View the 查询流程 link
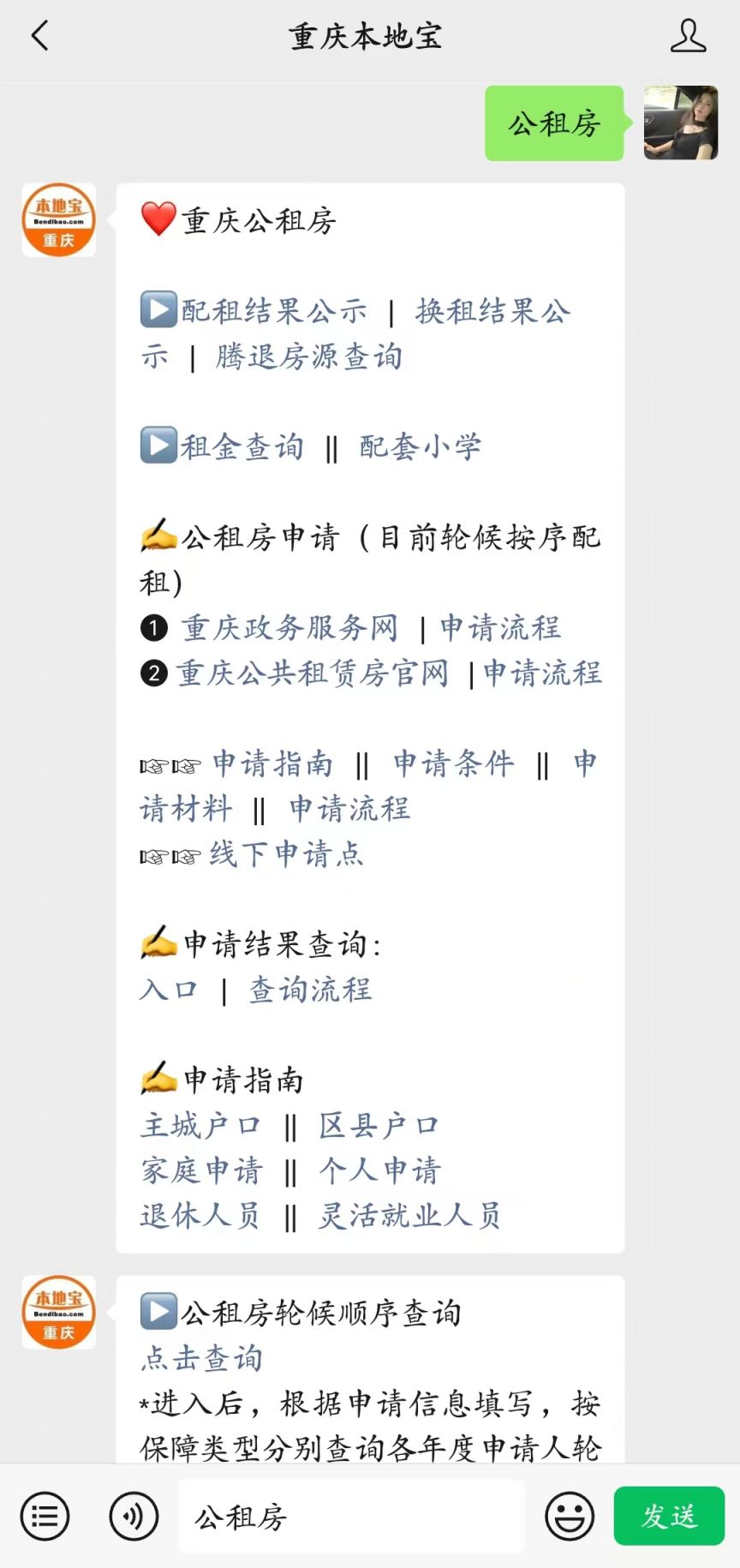 [x=310, y=990]
